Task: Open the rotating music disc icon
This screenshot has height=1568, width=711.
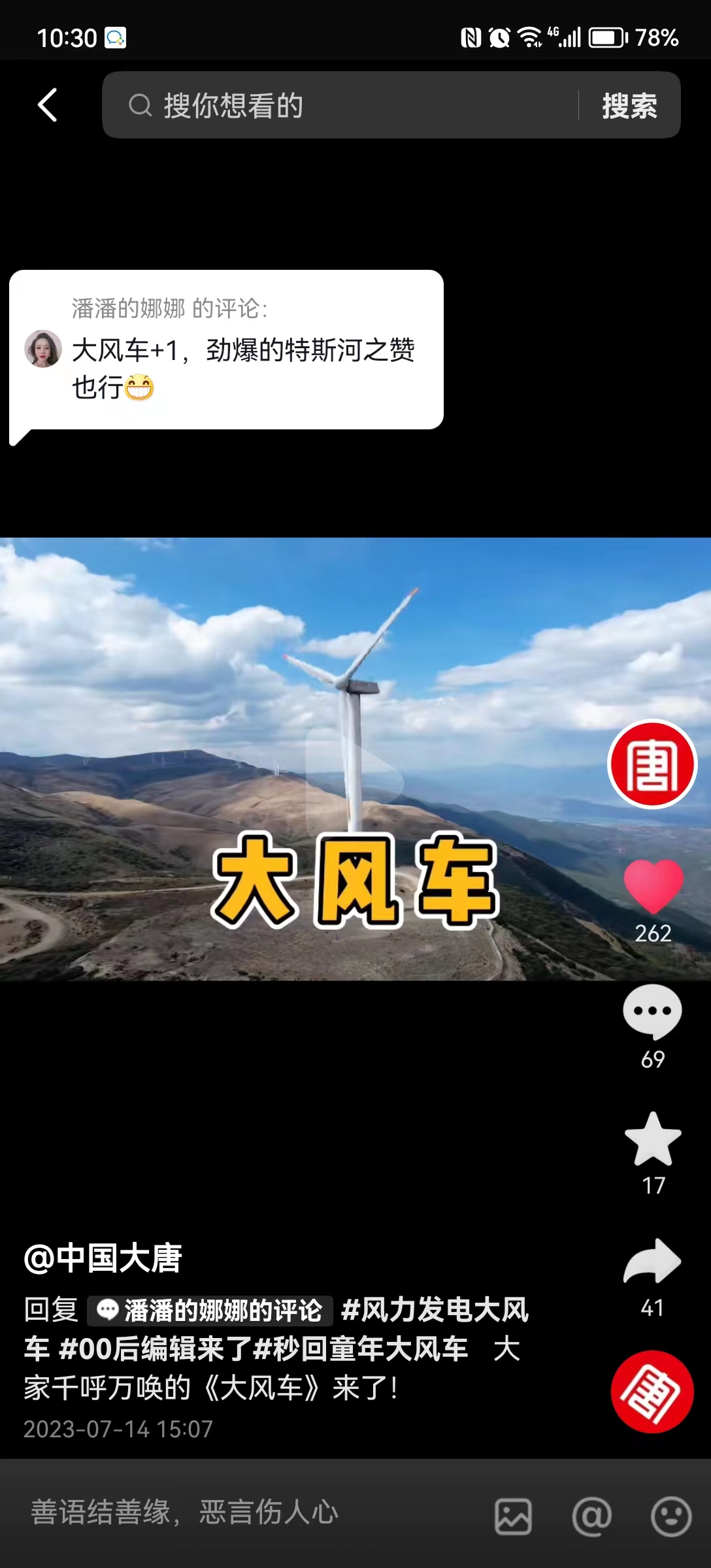Action: click(652, 1392)
